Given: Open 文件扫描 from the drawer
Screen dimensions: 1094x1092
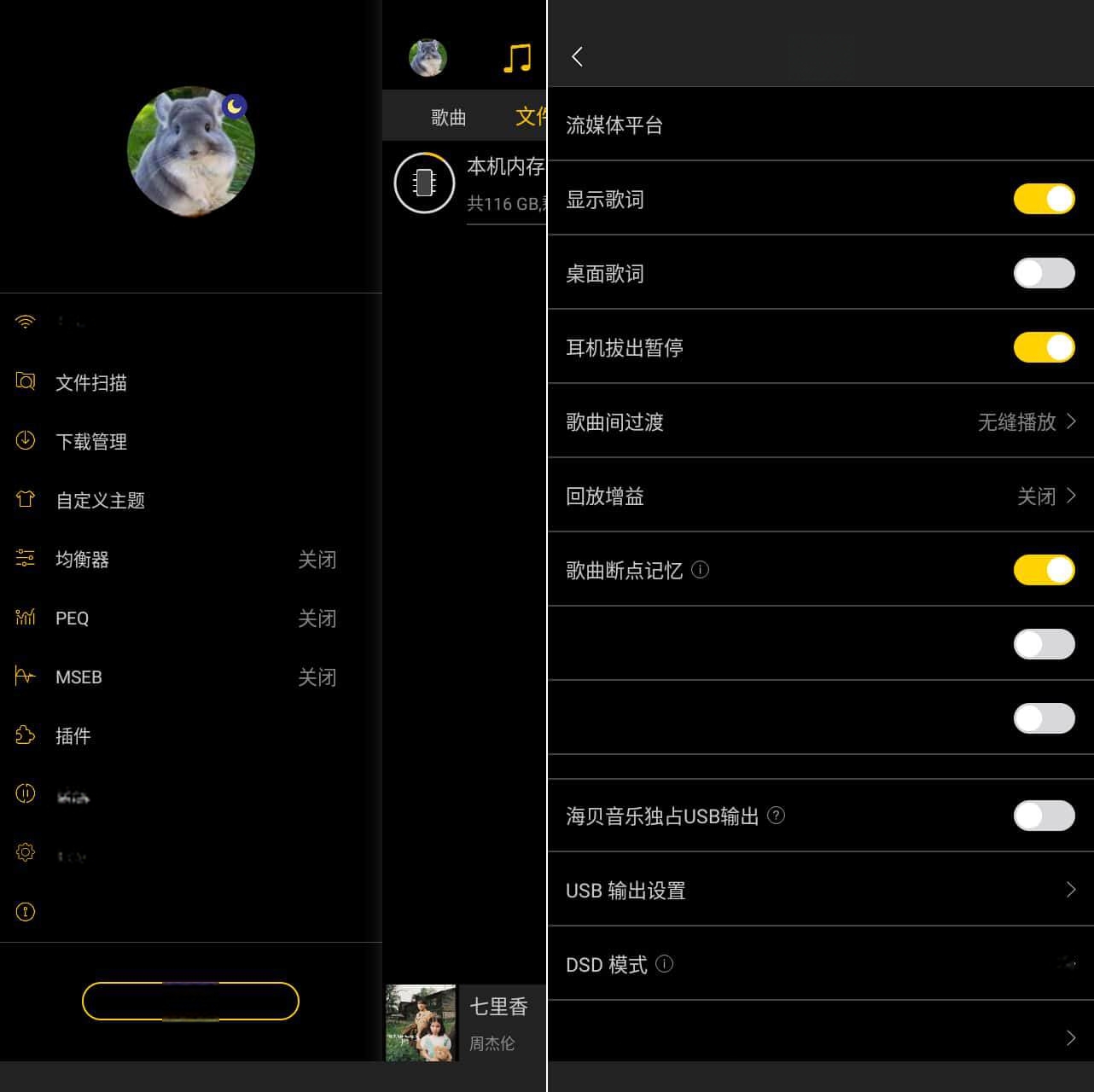Looking at the screenshot, I should coord(91,383).
